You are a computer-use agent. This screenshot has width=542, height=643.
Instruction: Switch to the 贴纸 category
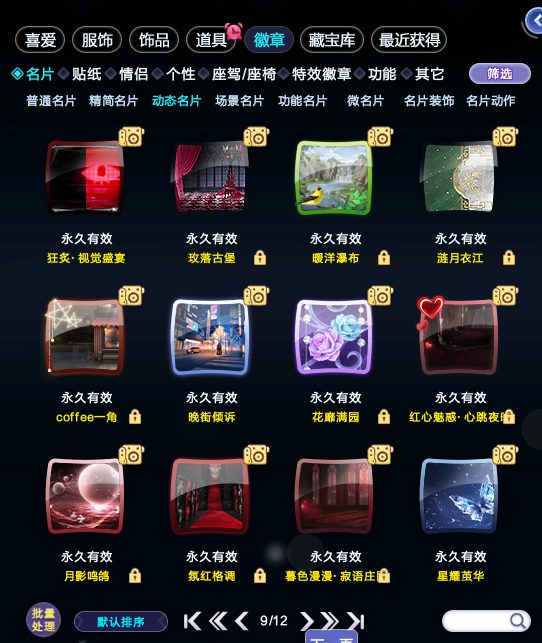(87, 74)
